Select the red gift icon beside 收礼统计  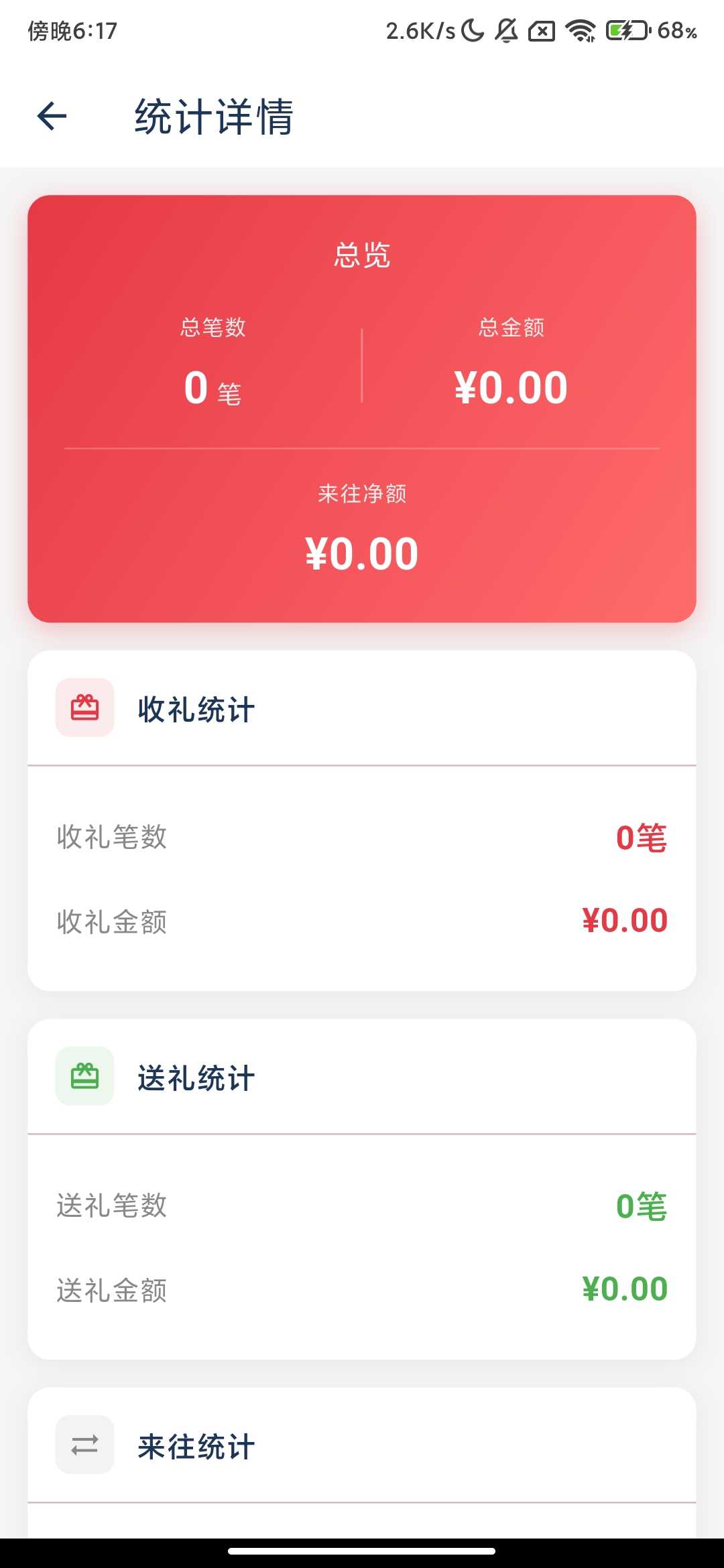[x=84, y=708]
